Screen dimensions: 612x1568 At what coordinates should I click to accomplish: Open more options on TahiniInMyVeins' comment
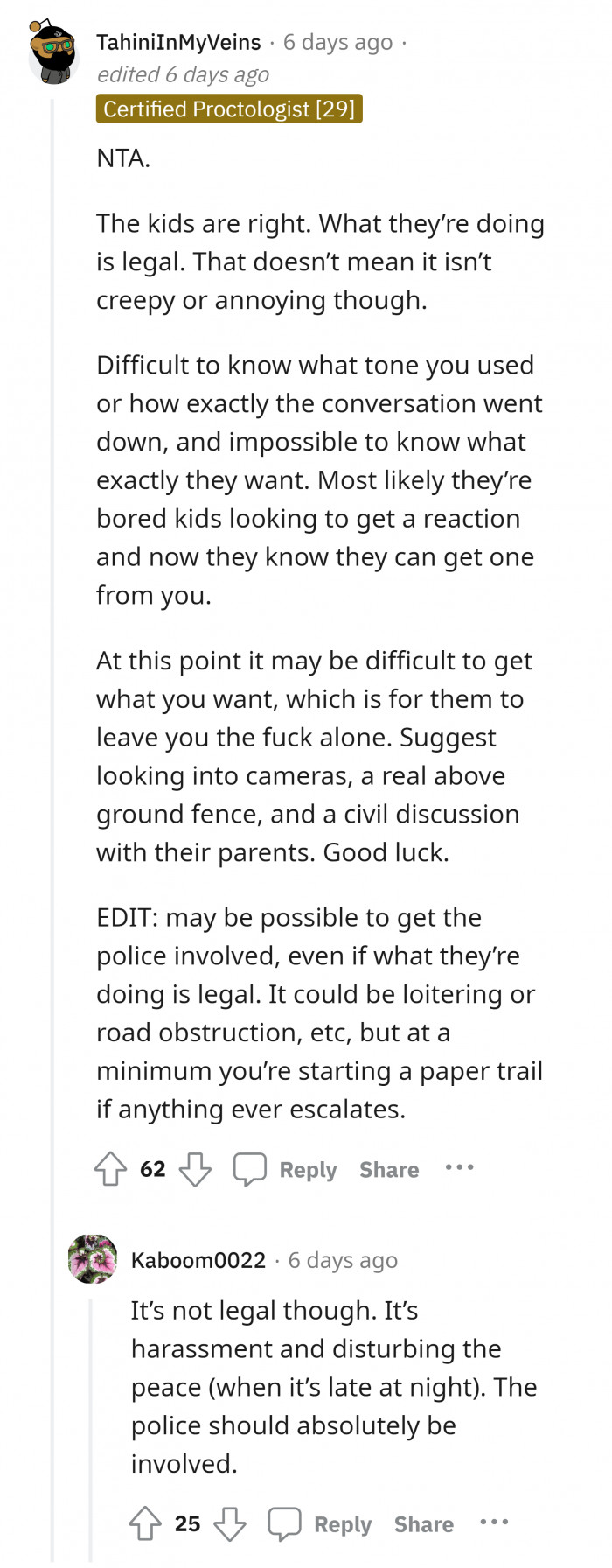coord(459,1167)
